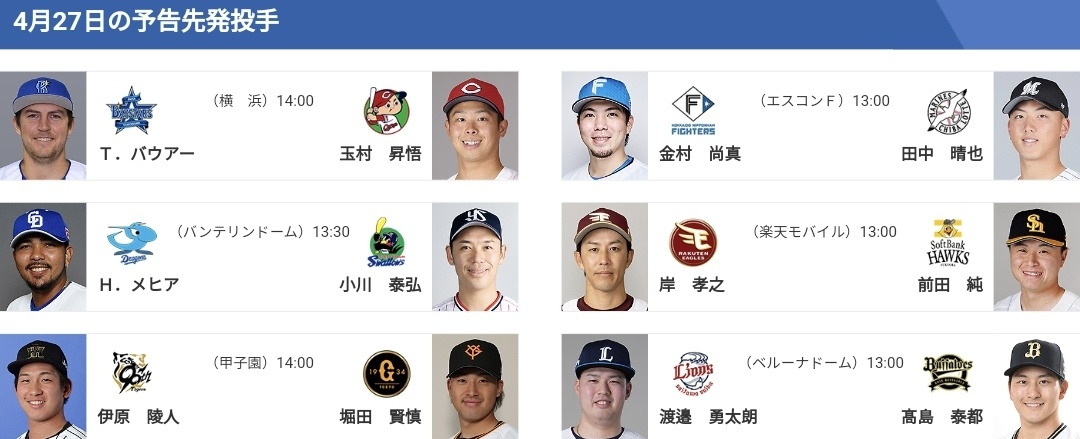1080x439 pixels.
Task: Select the Watanabe vs Takashima game at Belluna Dome
Action: 820,388
